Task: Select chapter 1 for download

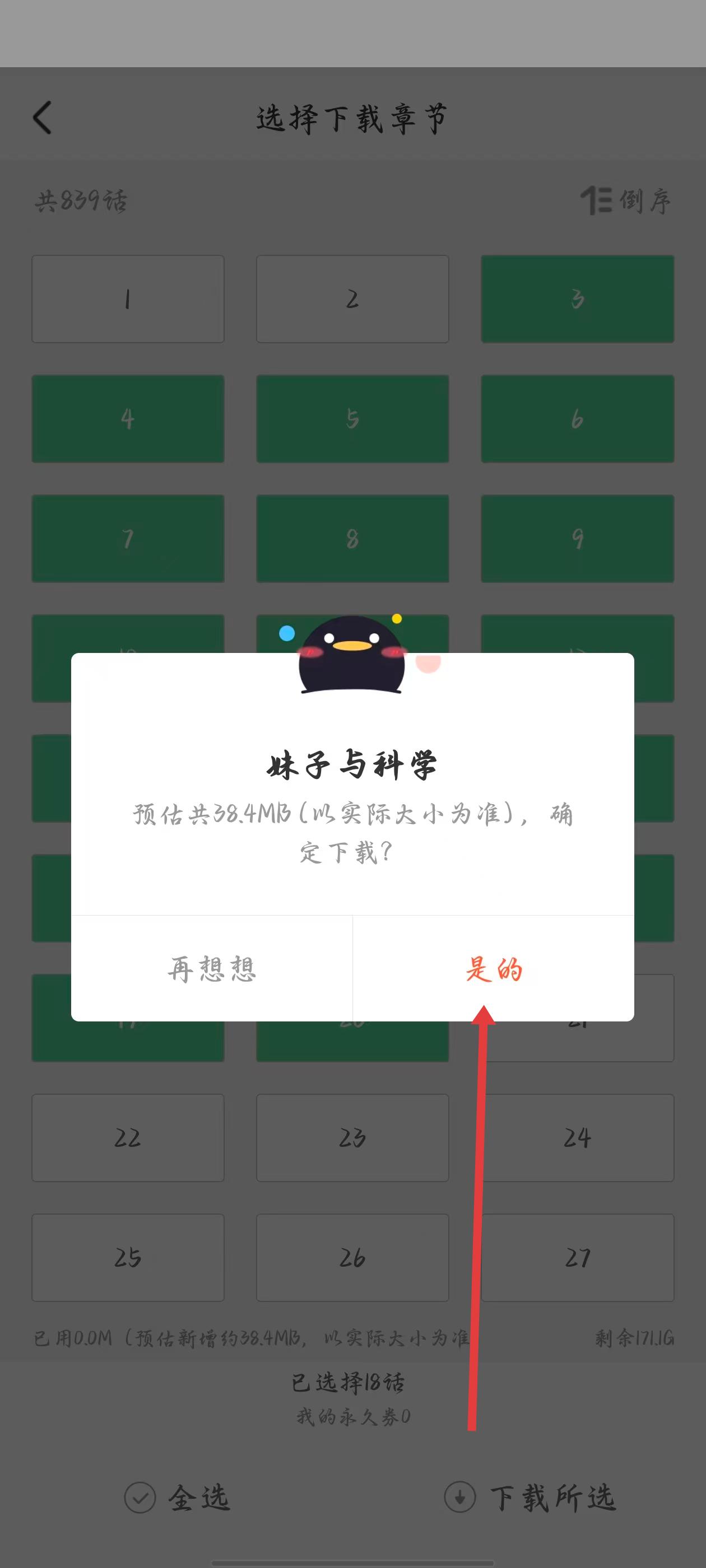Action: pyautogui.click(x=128, y=299)
